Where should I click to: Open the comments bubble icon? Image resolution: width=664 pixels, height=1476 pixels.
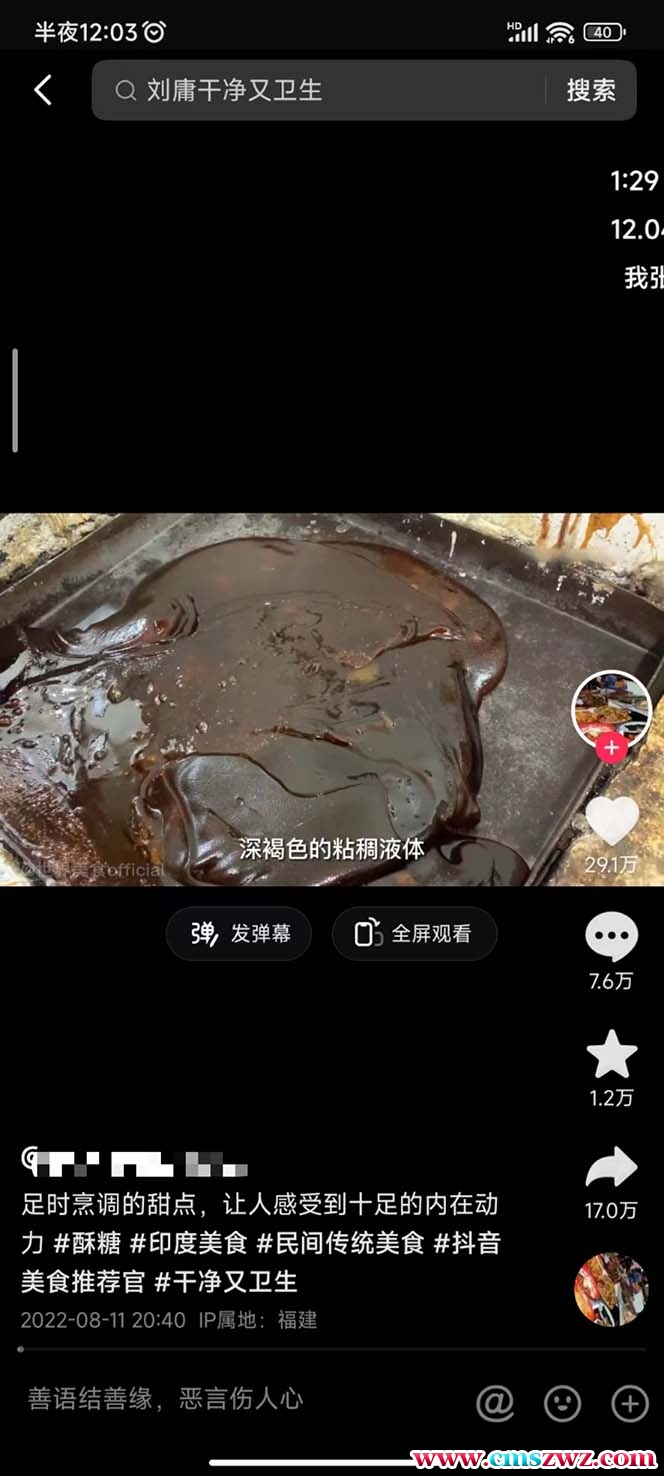611,939
